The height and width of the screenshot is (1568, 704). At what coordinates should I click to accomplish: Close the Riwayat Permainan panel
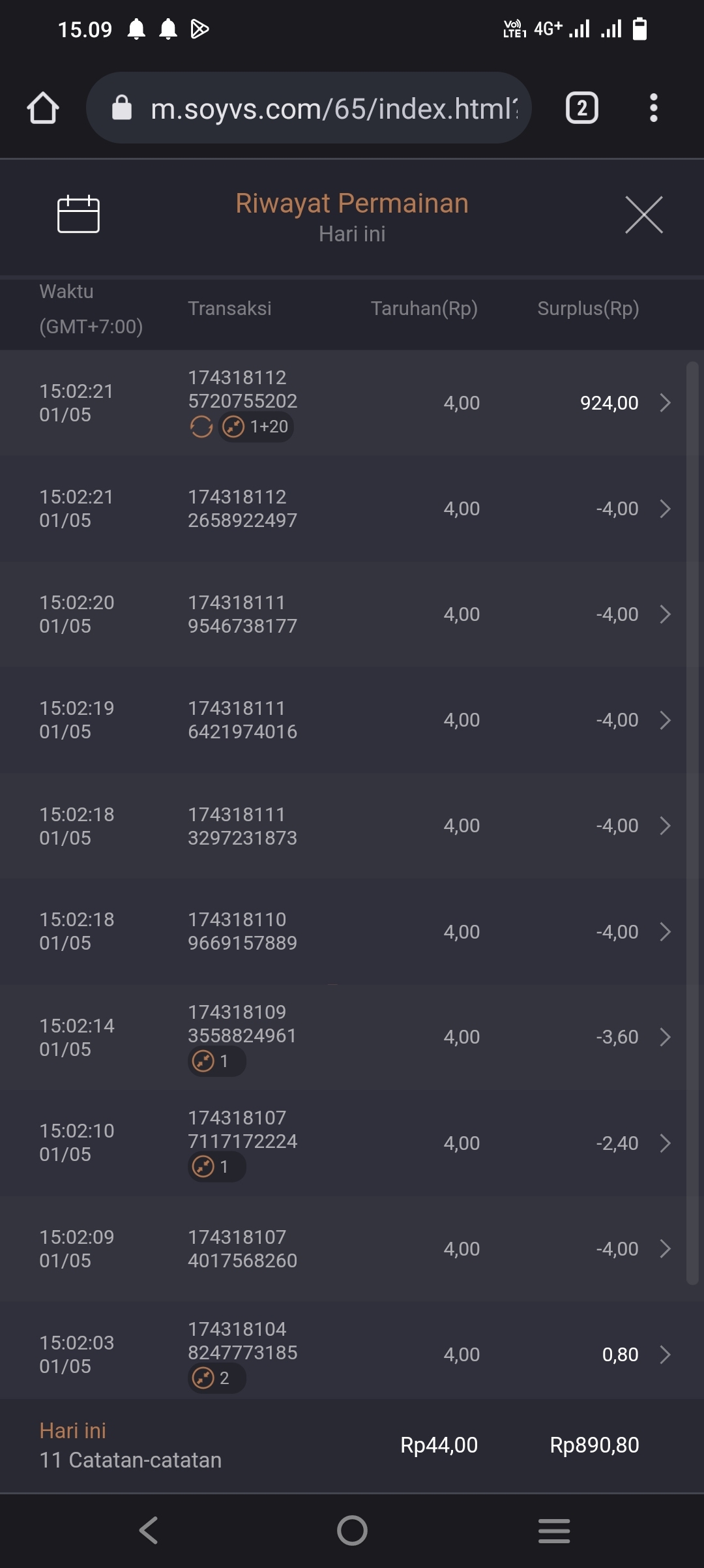(643, 215)
